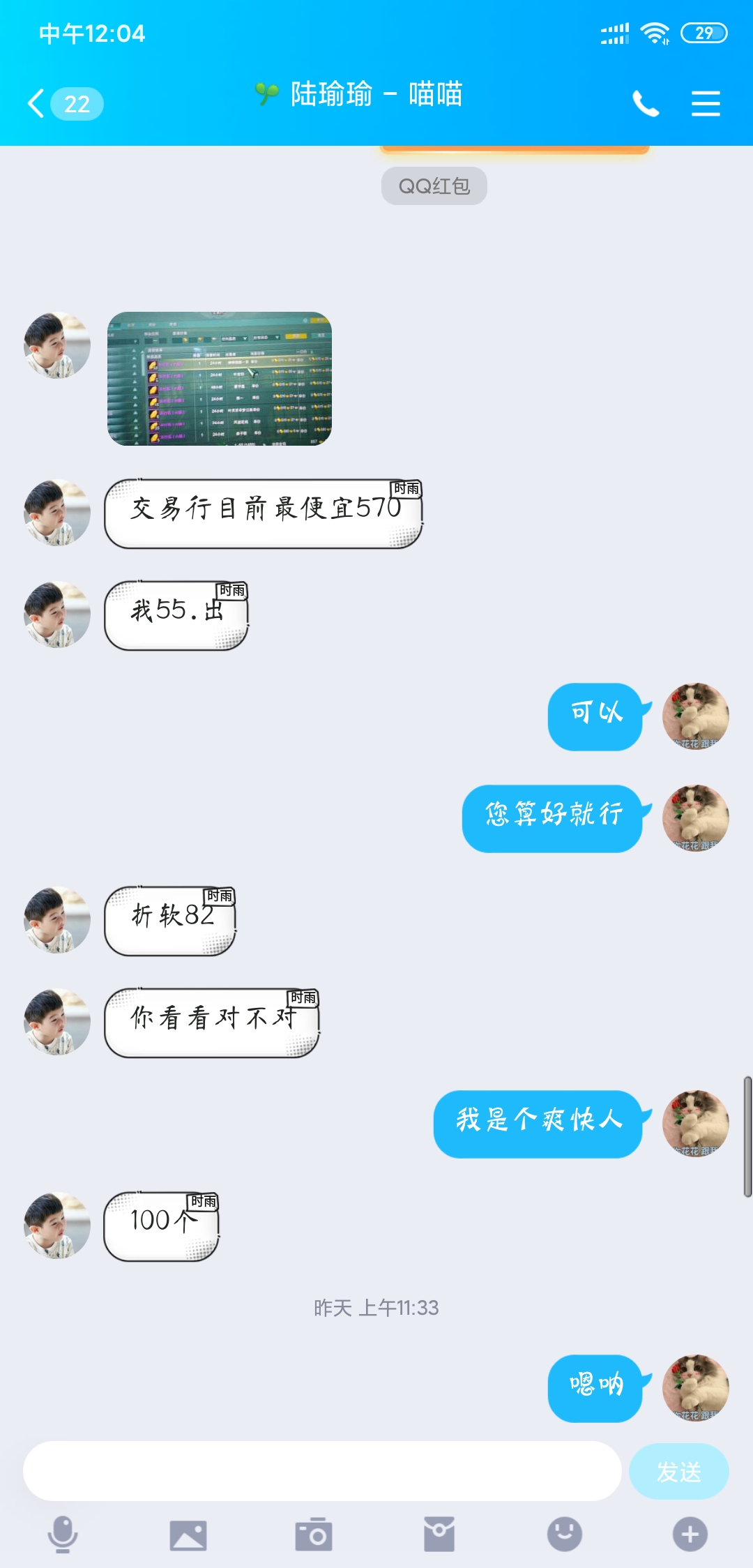Open the game screenshot image
This screenshot has width=753, height=1568.
point(220,379)
